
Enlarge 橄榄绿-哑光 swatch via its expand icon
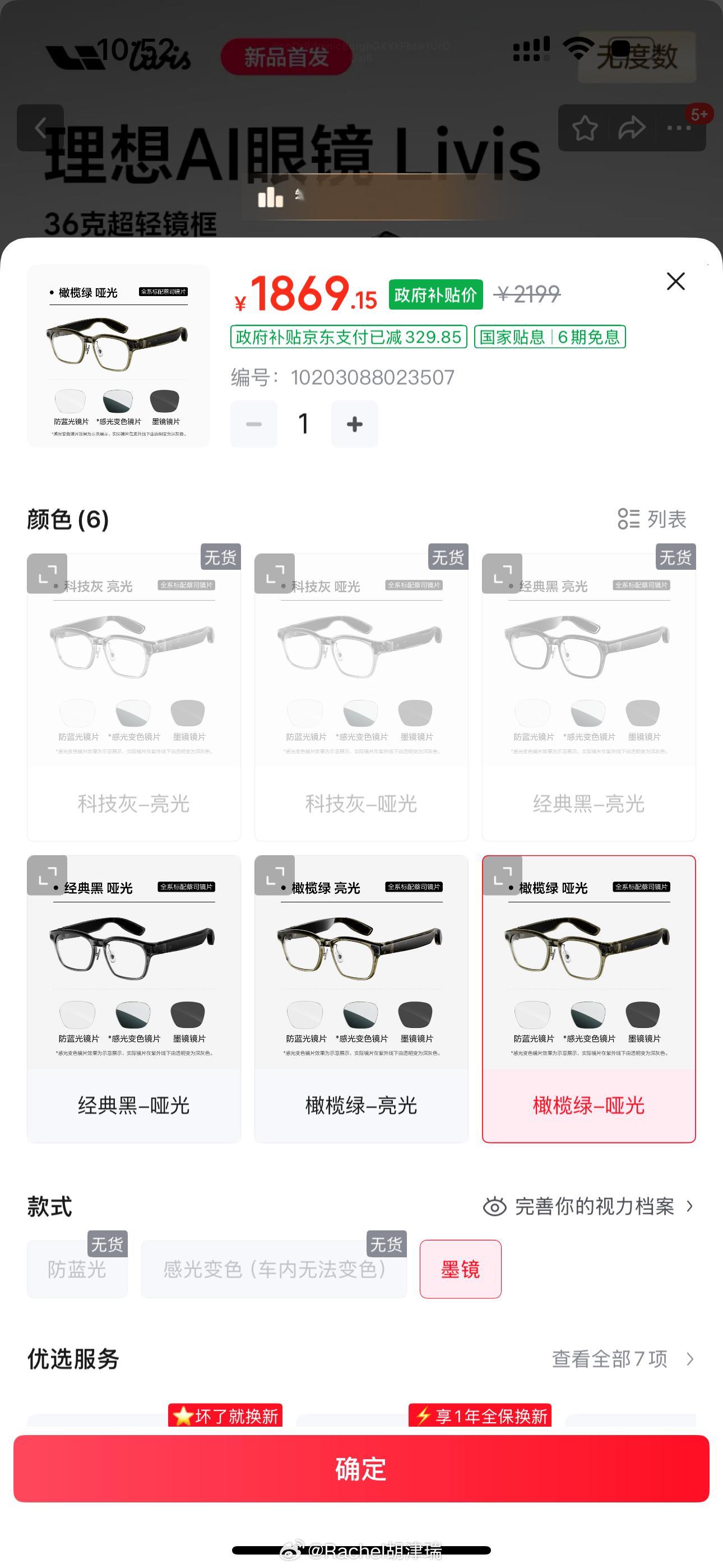click(x=503, y=877)
